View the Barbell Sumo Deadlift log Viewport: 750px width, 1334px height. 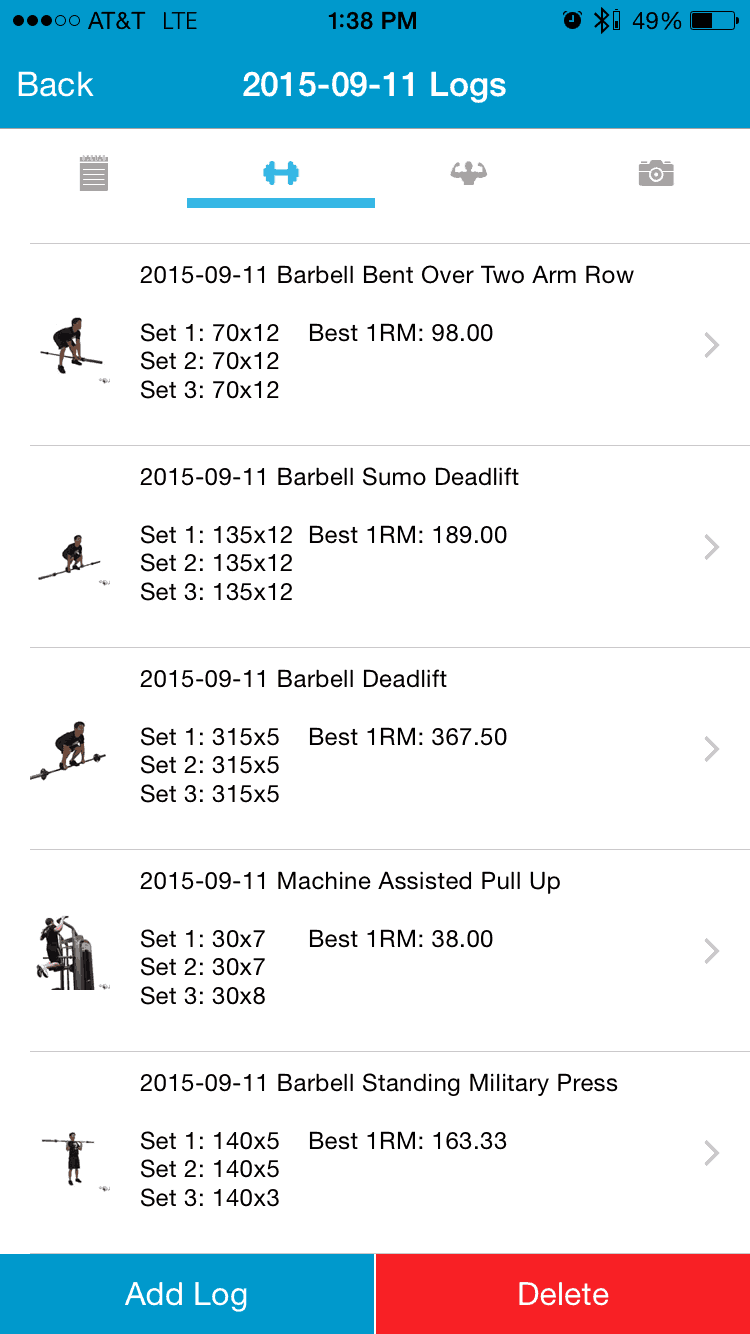pos(375,547)
